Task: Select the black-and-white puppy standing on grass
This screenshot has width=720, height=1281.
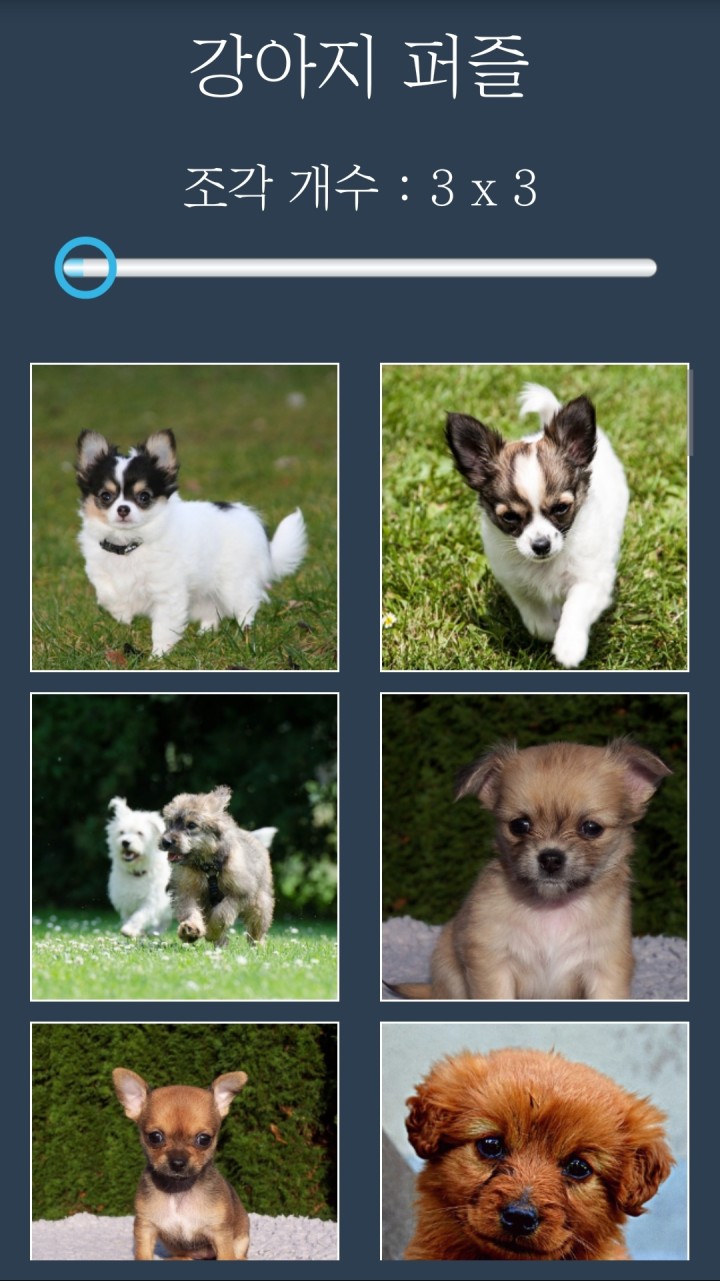Action: 185,517
